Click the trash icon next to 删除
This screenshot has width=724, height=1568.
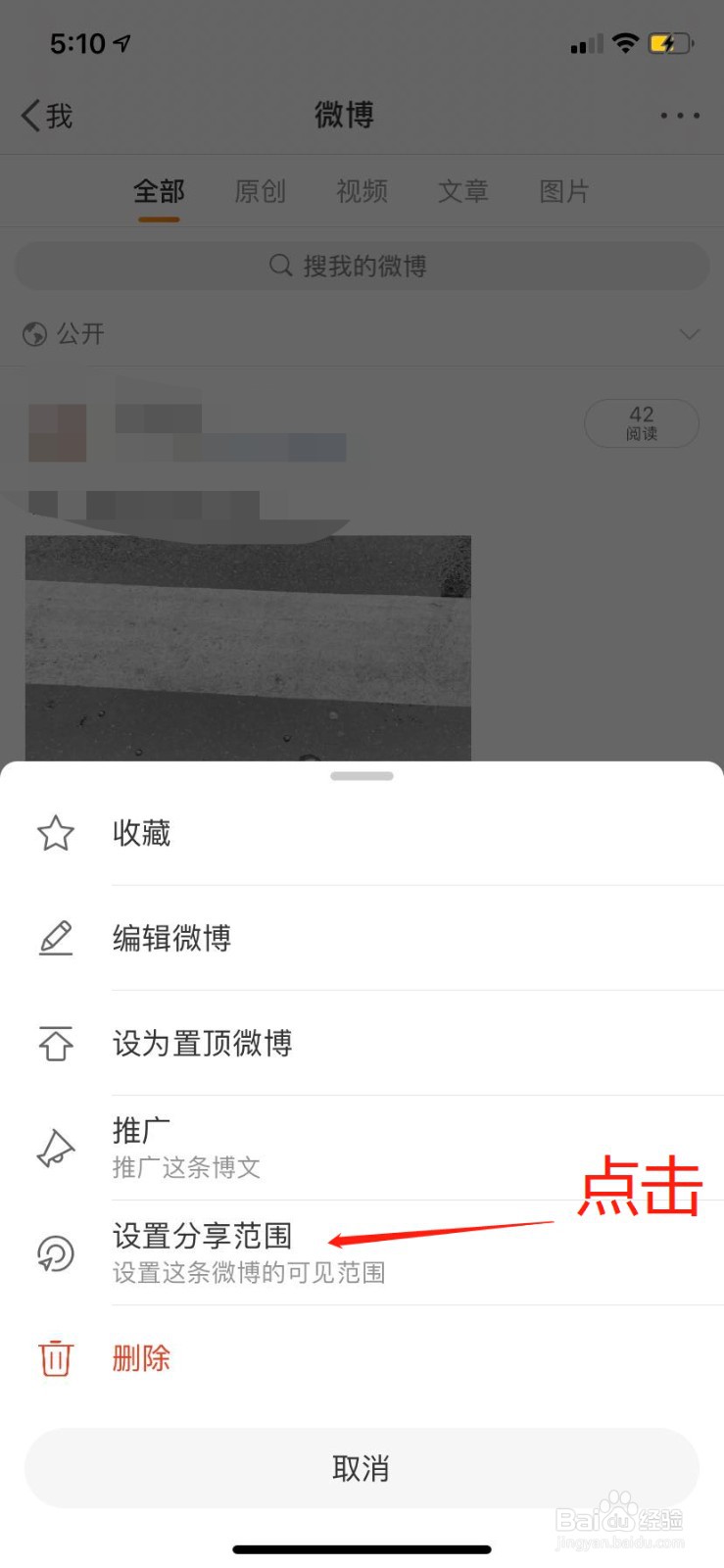click(56, 1357)
